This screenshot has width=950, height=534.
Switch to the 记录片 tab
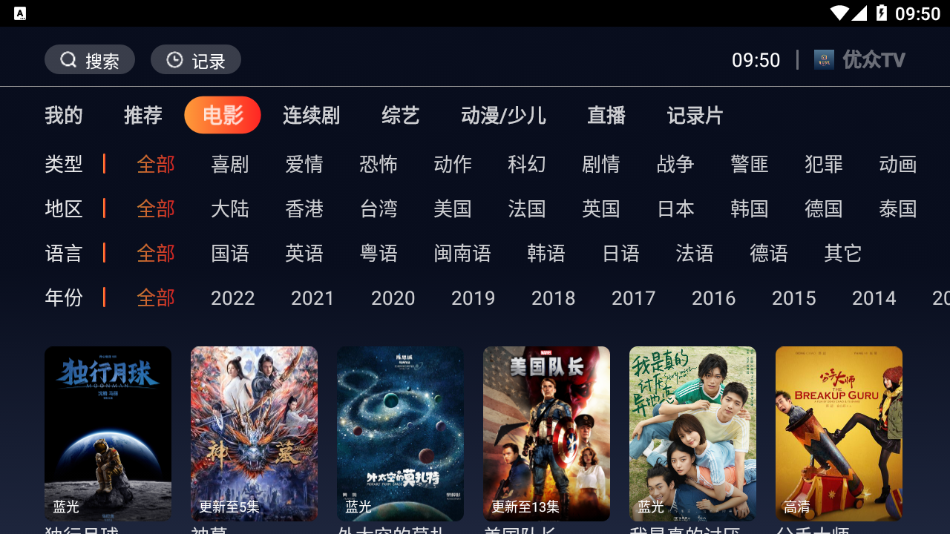pyautogui.click(x=695, y=115)
